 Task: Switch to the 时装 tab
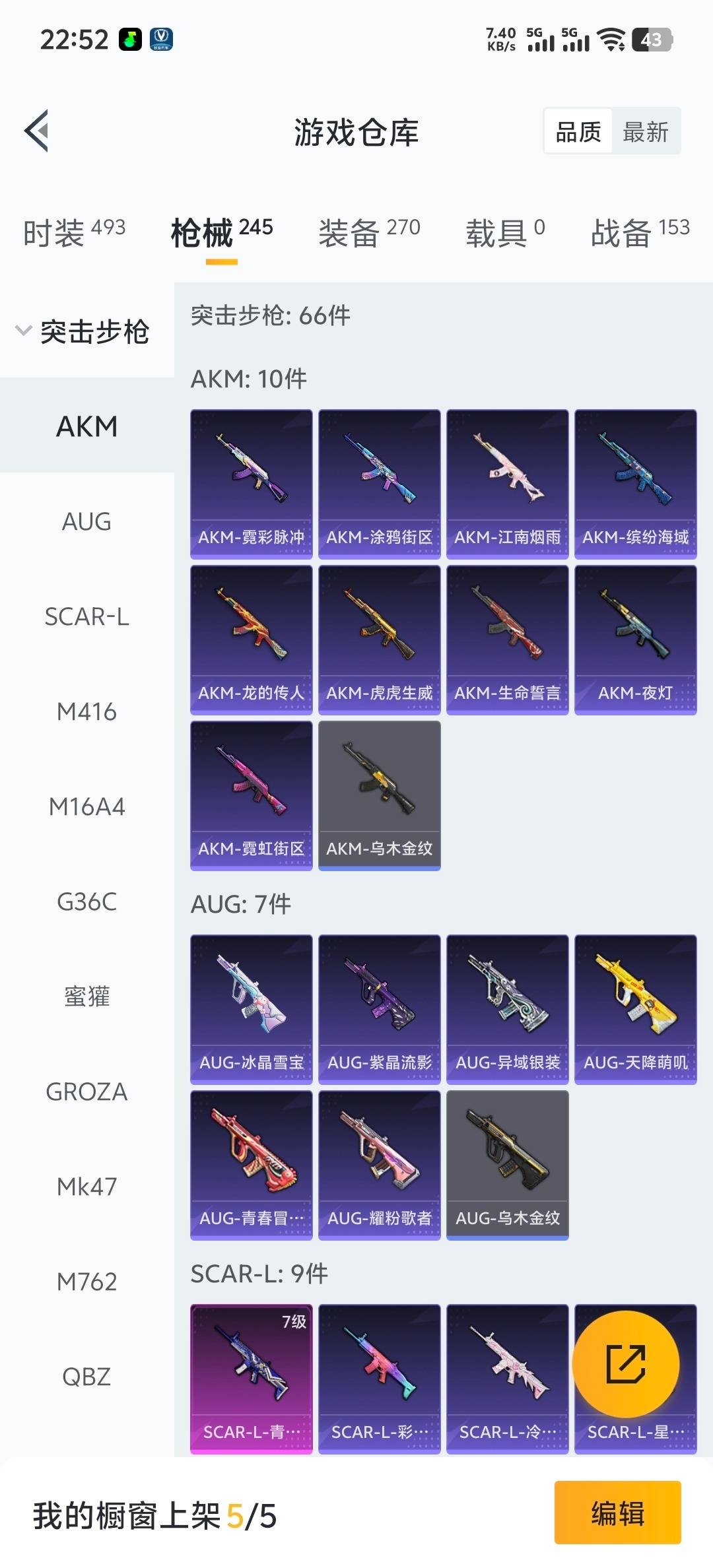coord(73,232)
